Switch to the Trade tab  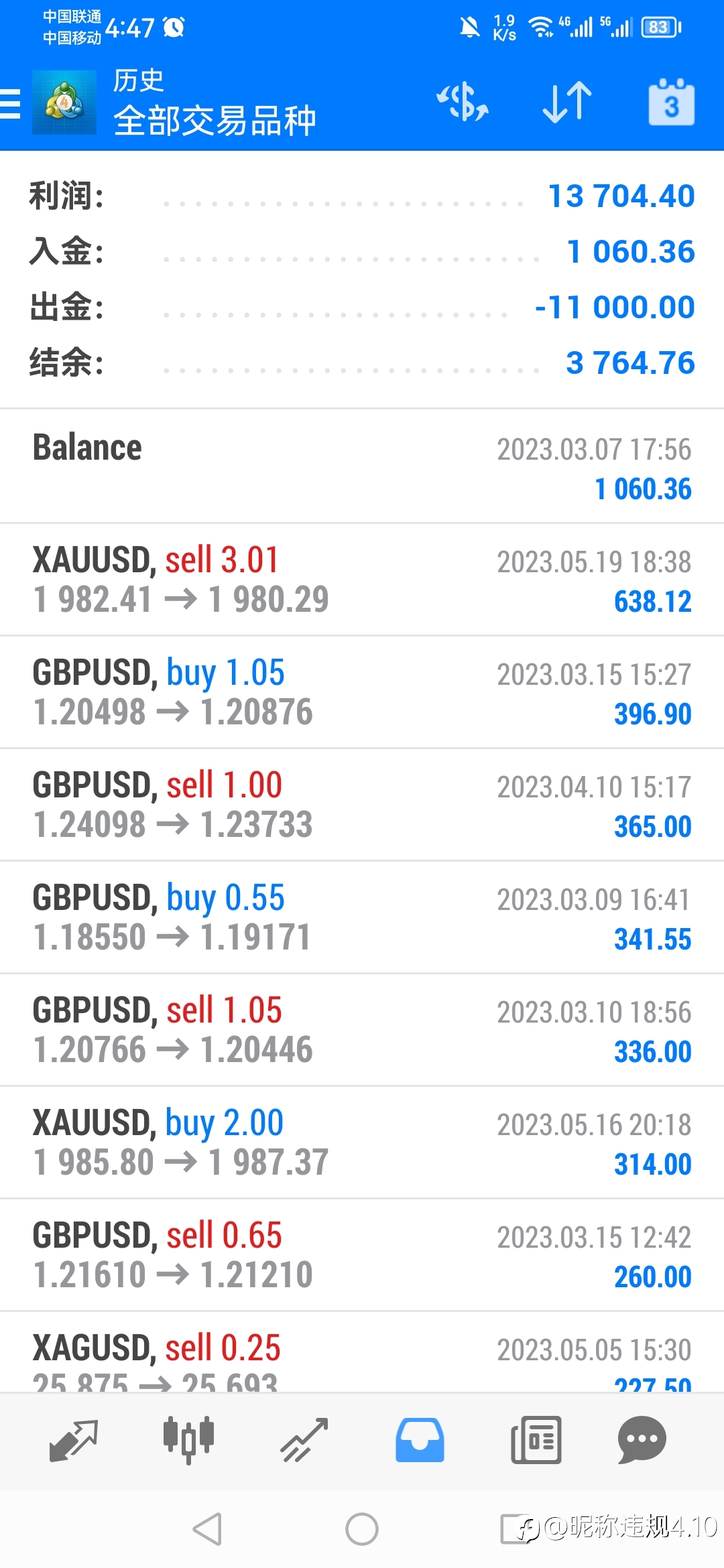pyautogui.click(x=304, y=1440)
